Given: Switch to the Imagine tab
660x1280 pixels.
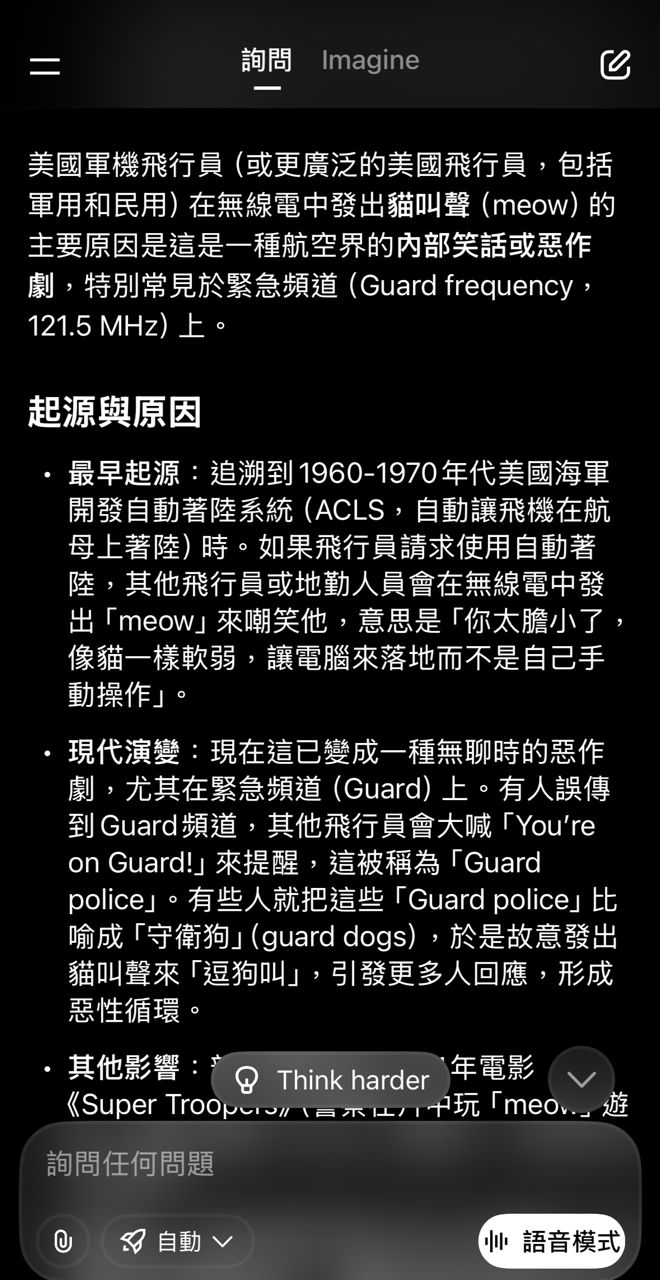Looking at the screenshot, I should [x=370, y=61].
